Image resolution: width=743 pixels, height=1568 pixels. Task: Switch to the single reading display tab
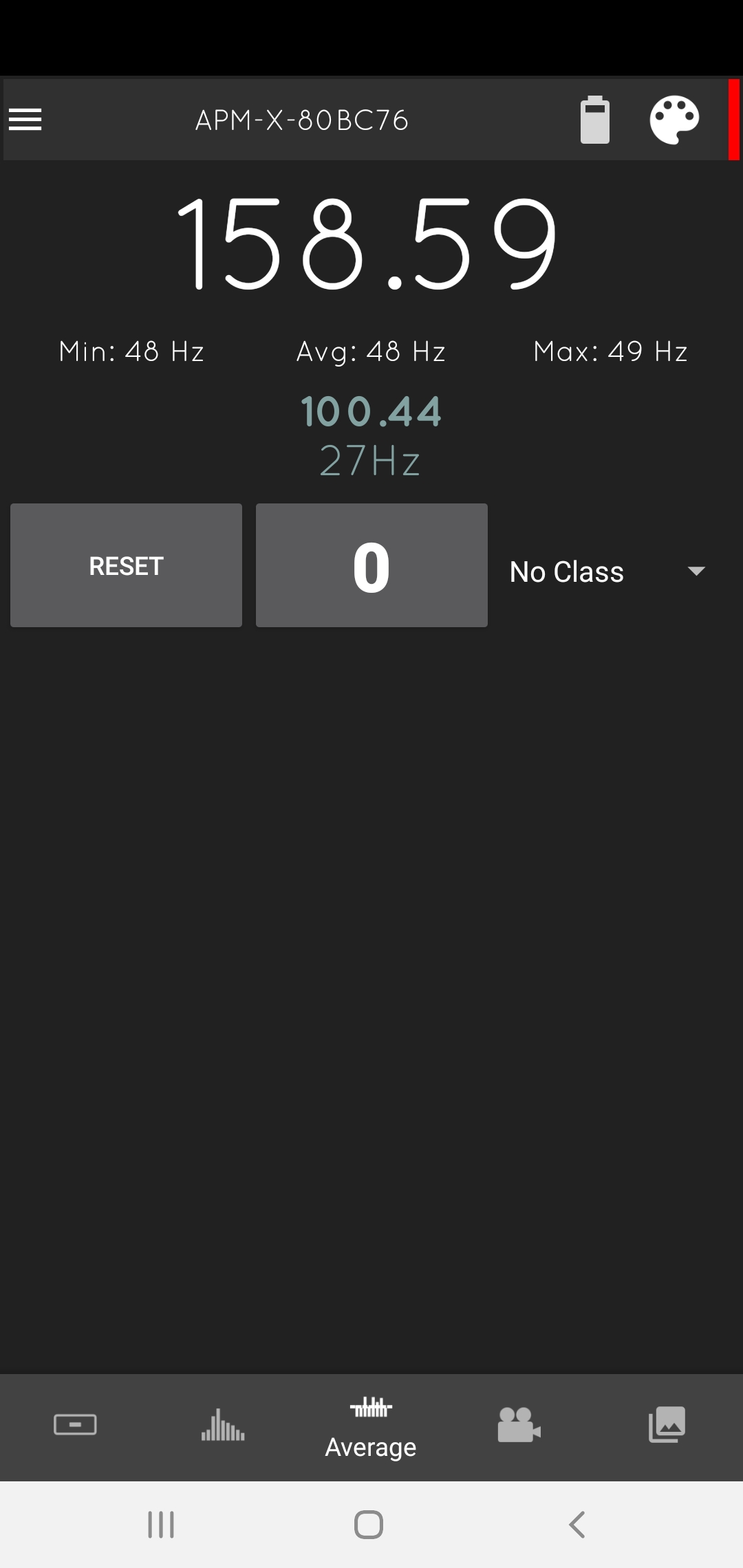click(x=75, y=1424)
